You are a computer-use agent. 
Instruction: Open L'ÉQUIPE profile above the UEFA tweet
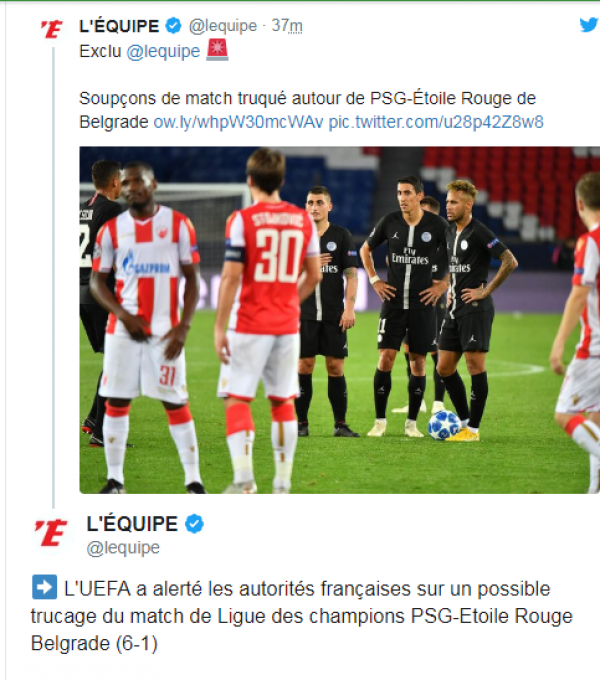132,524
